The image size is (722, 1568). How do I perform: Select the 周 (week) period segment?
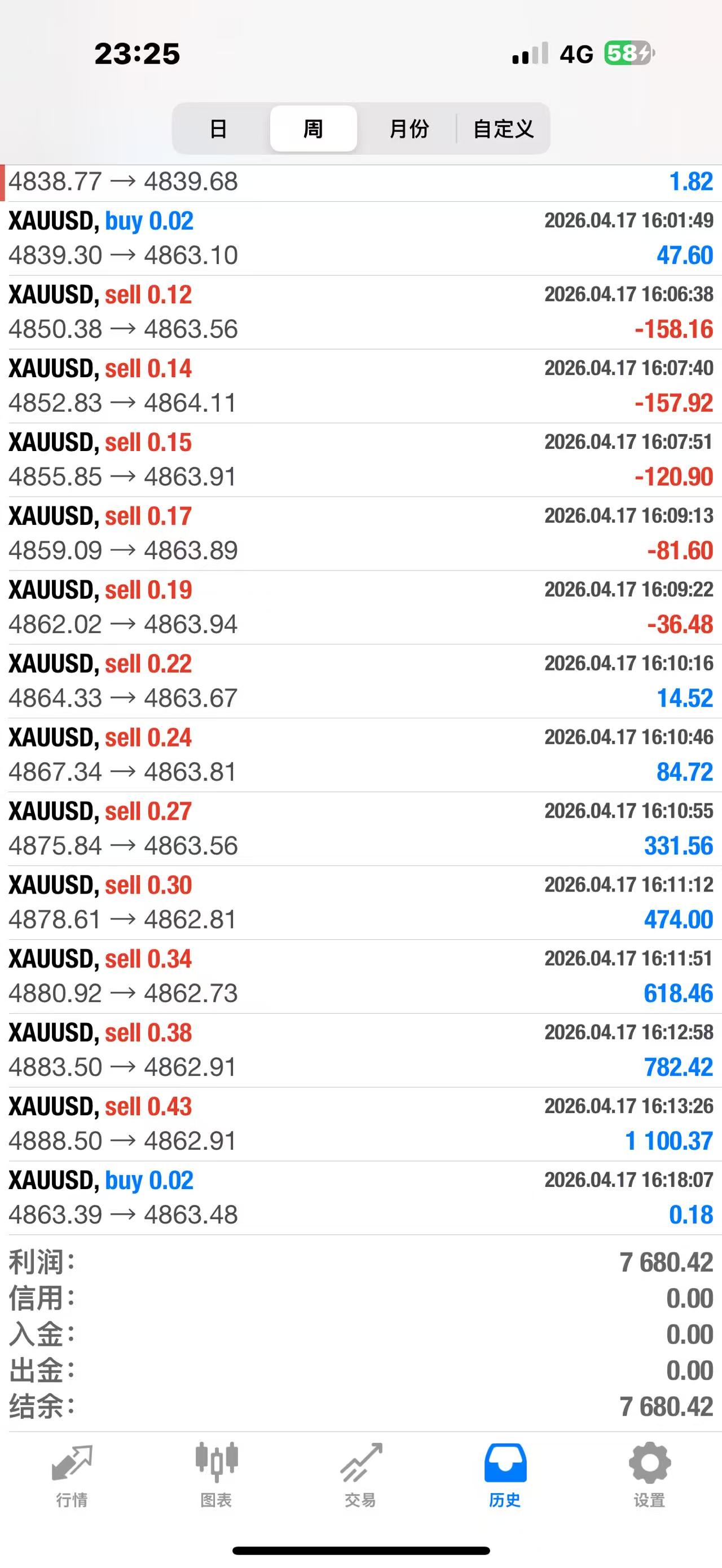coord(313,129)
